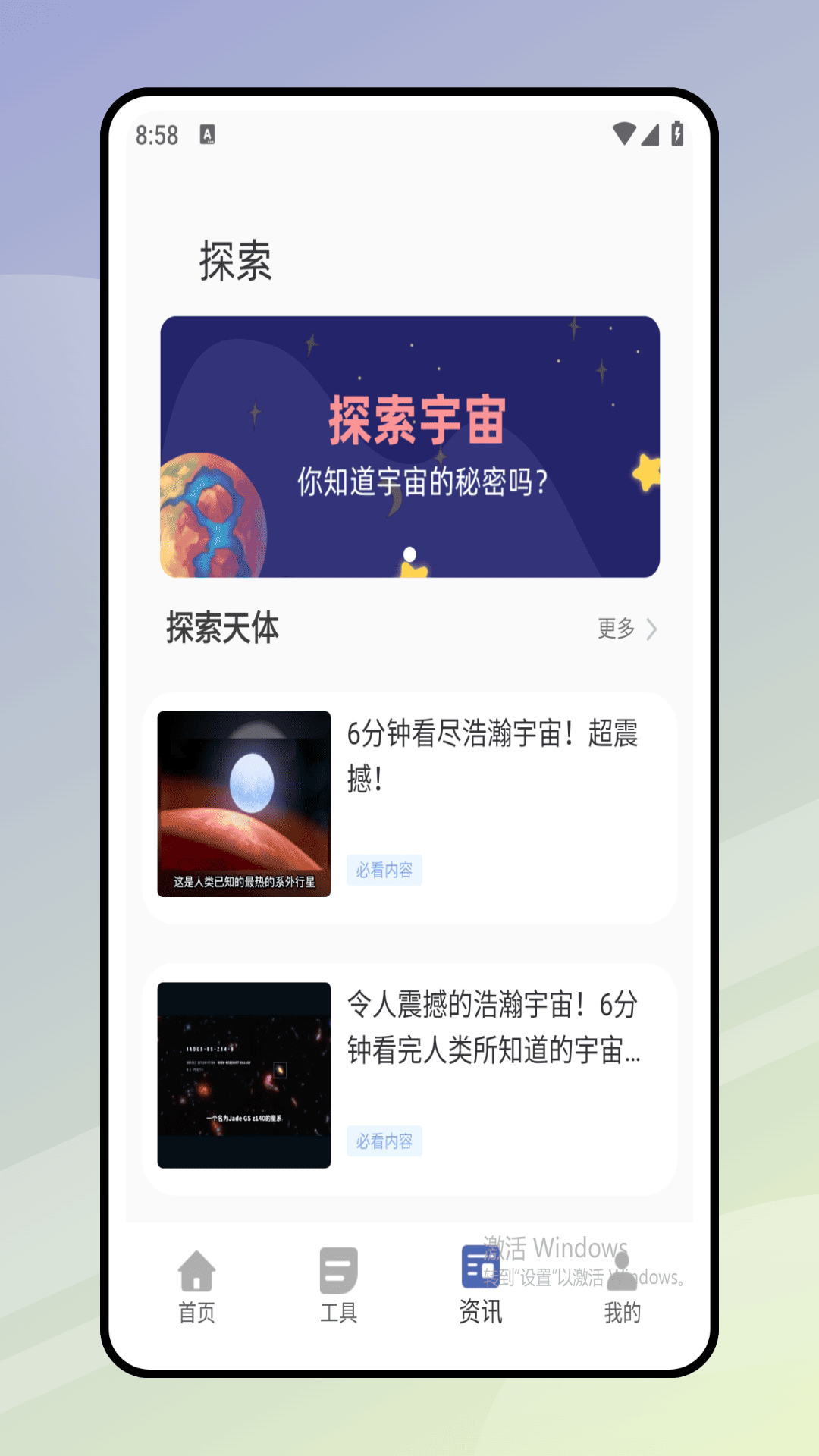Go to the 我的 tab
The height and width of the screenshot is (1456, 819).
click(x=622, y=1285)
